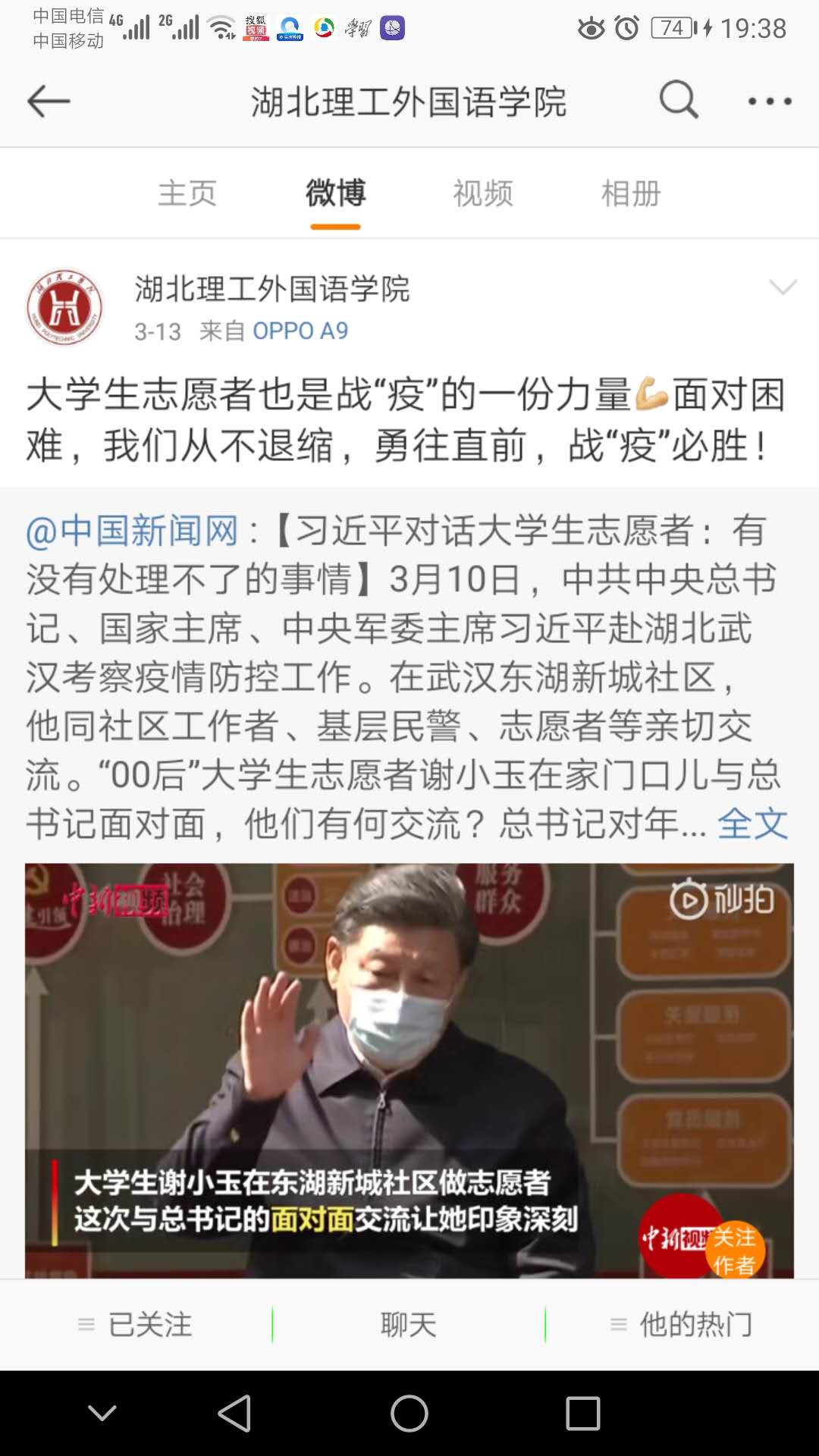Screen dimensions: 819x1456
Task: Go back using the arrow icon
Action: 49,101
